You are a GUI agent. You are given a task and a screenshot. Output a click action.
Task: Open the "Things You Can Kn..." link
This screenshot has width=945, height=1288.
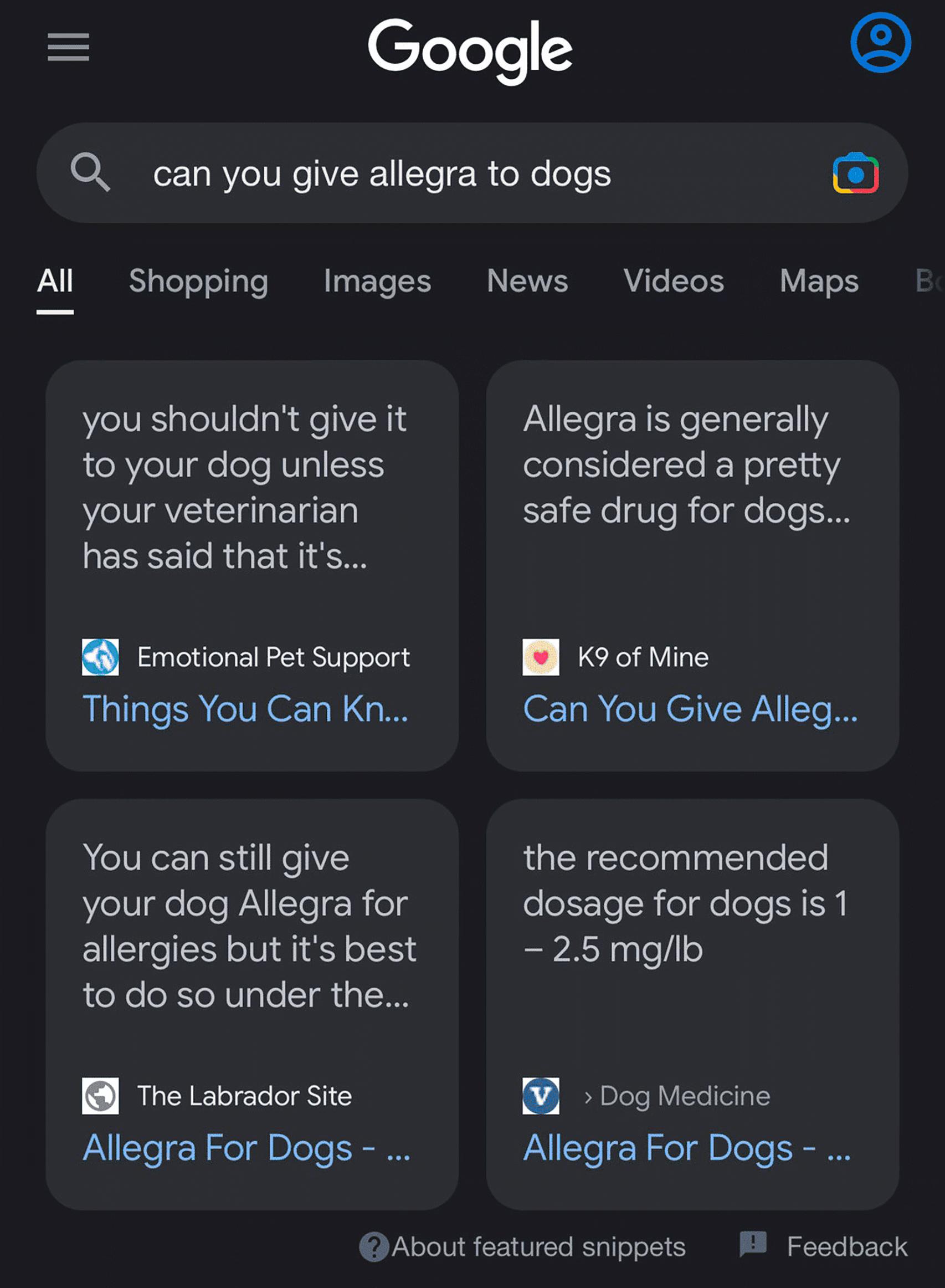coord(247,711)
